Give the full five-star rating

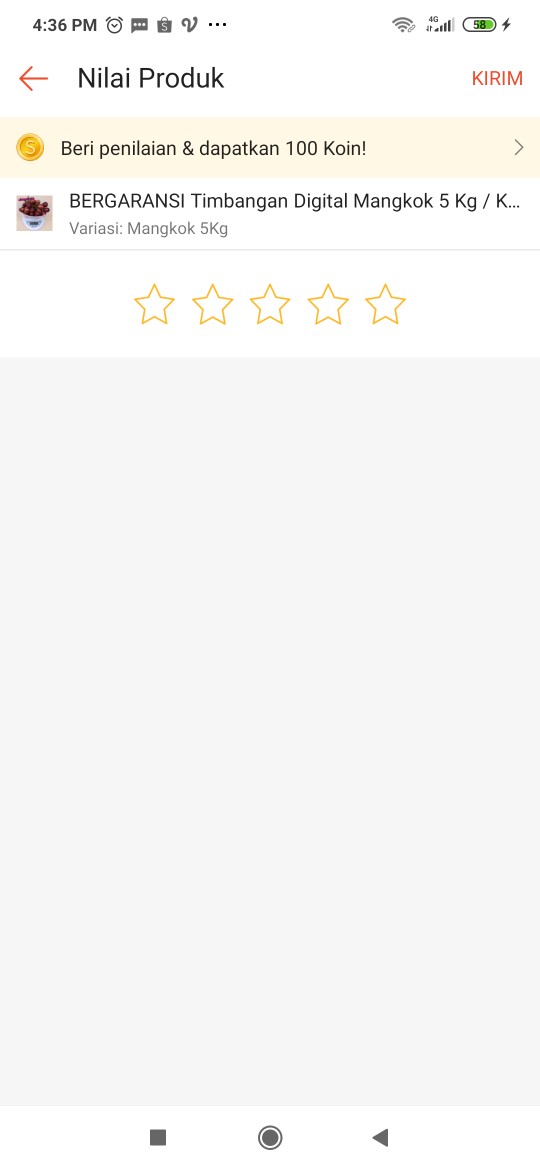pos(386,304)
